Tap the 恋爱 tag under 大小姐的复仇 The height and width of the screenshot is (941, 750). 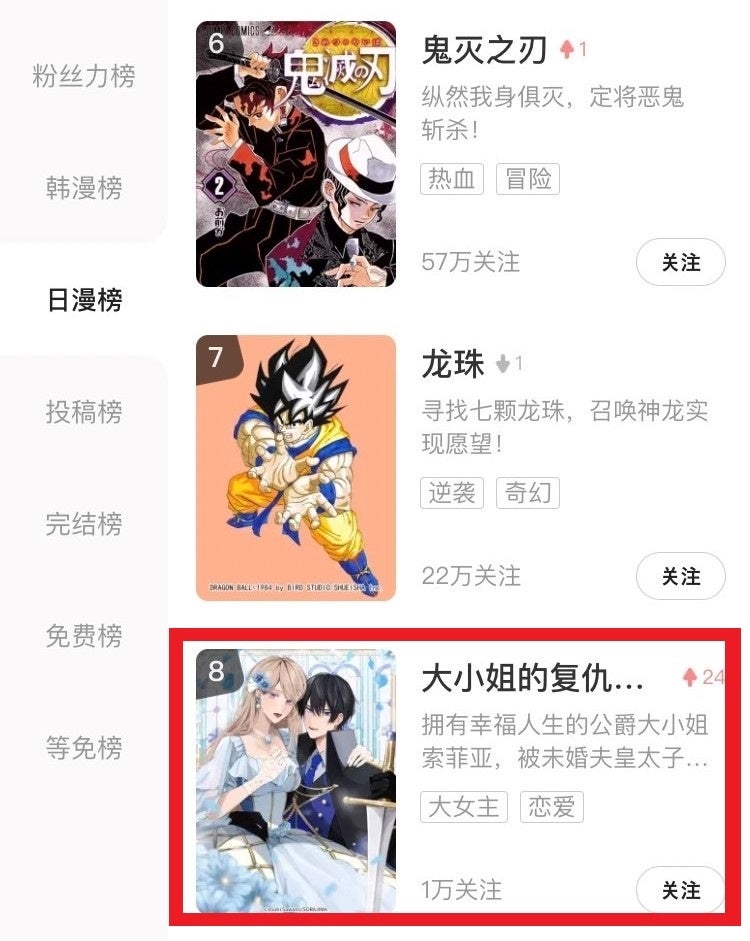(x=551, y=807)
